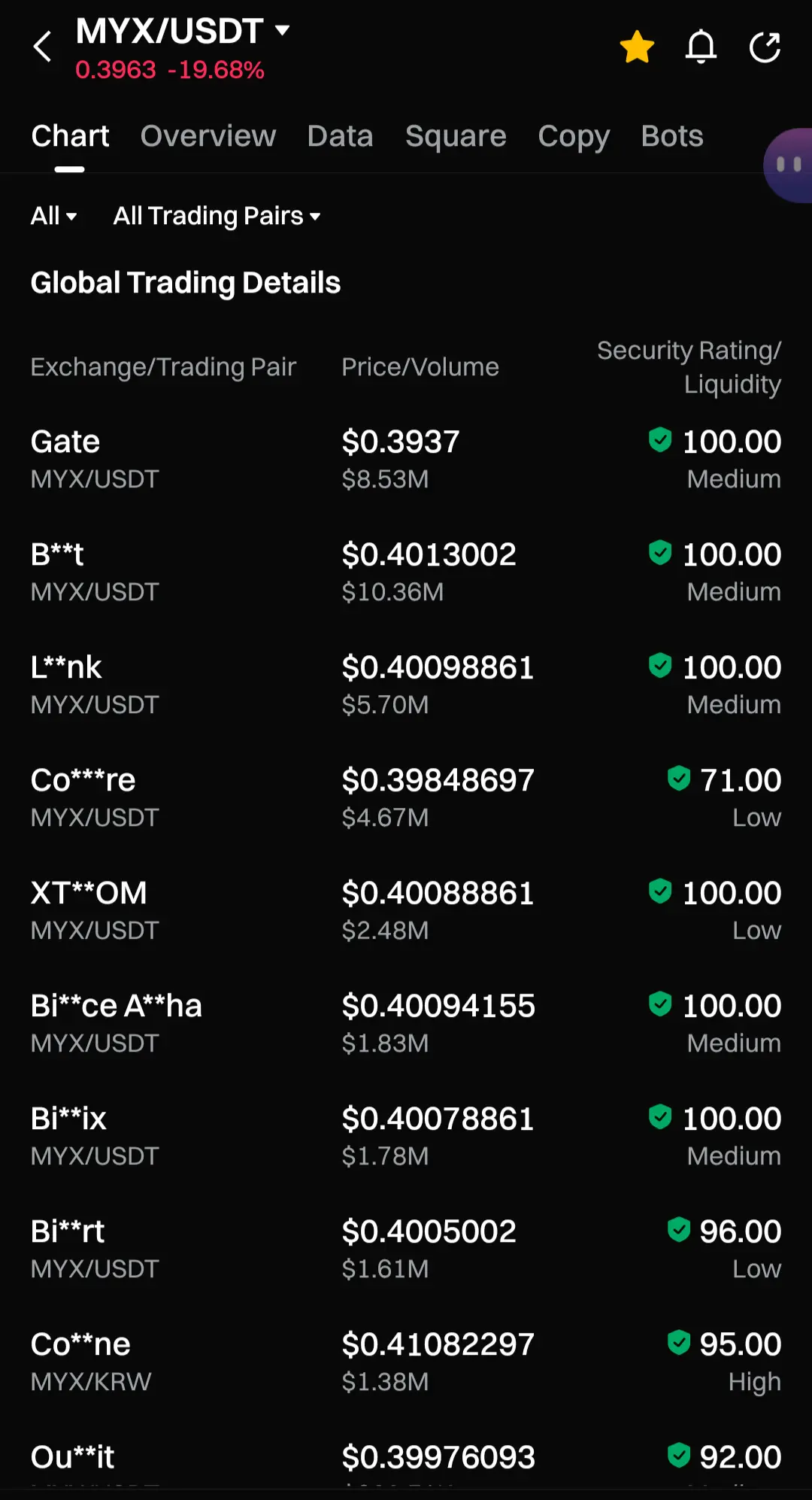Go to the Copy tab

click(x=574, y=136)
